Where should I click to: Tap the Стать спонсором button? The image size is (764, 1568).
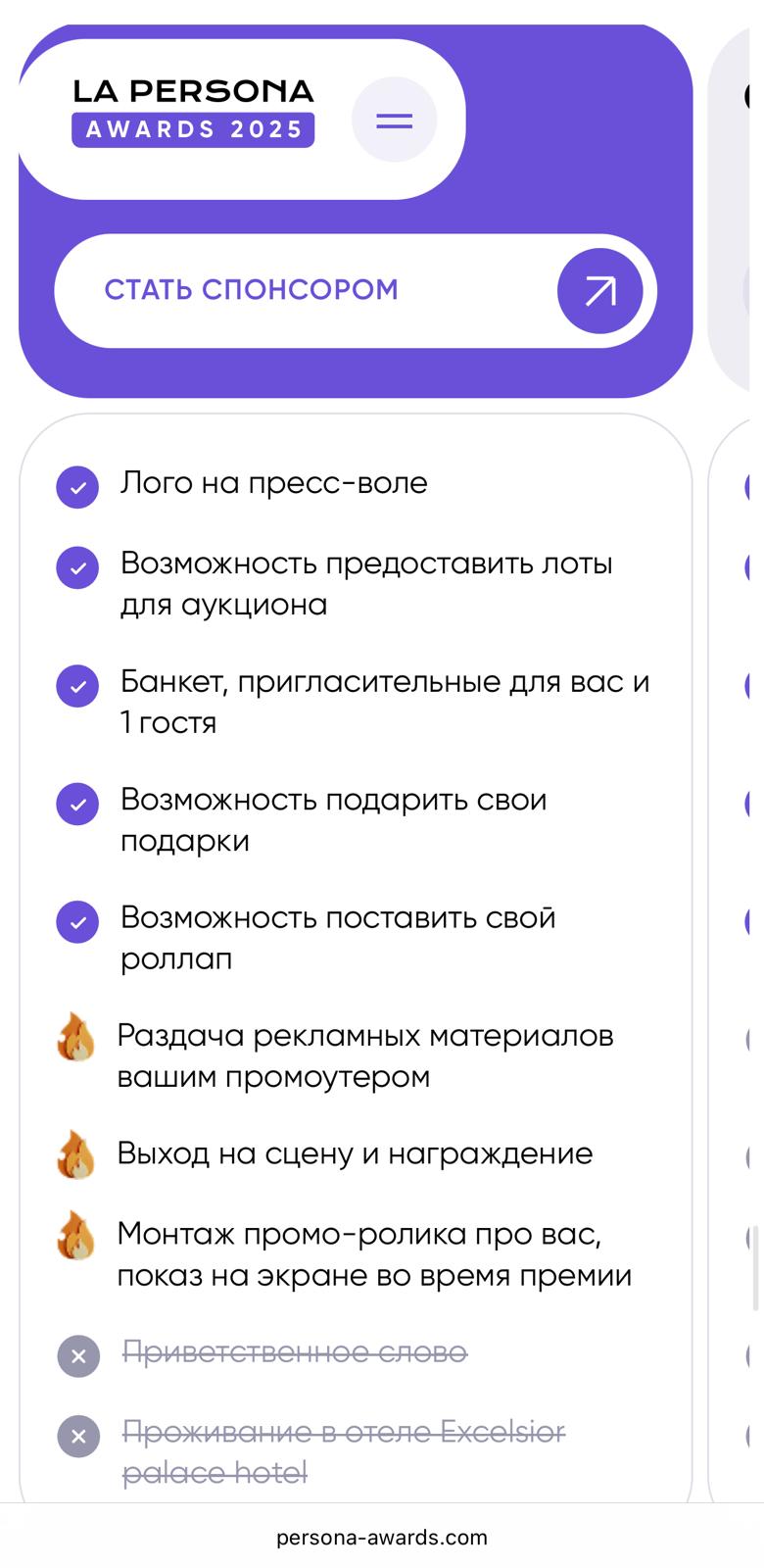click(355, 291)
